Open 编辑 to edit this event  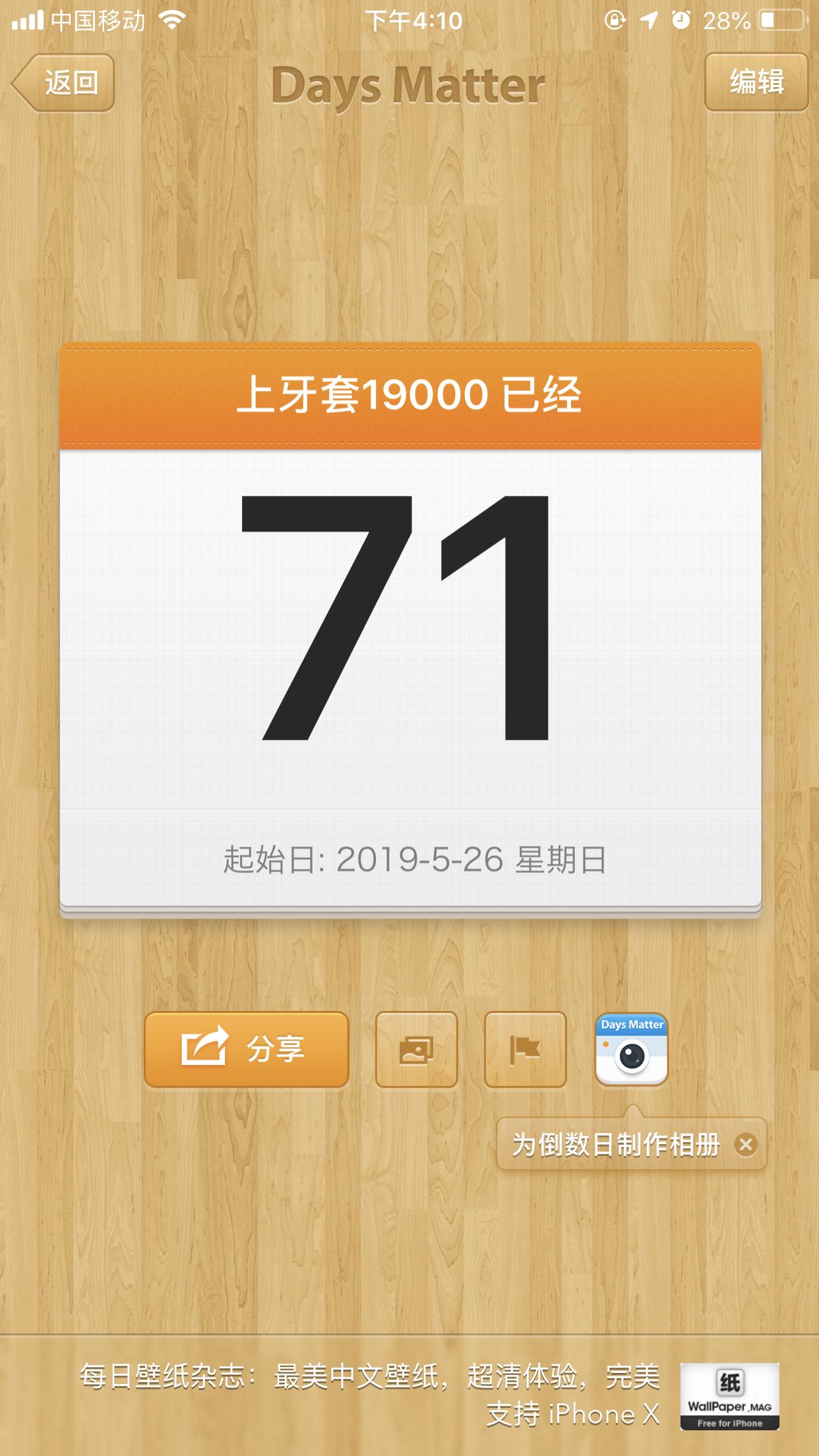click(x=756, y=83)
